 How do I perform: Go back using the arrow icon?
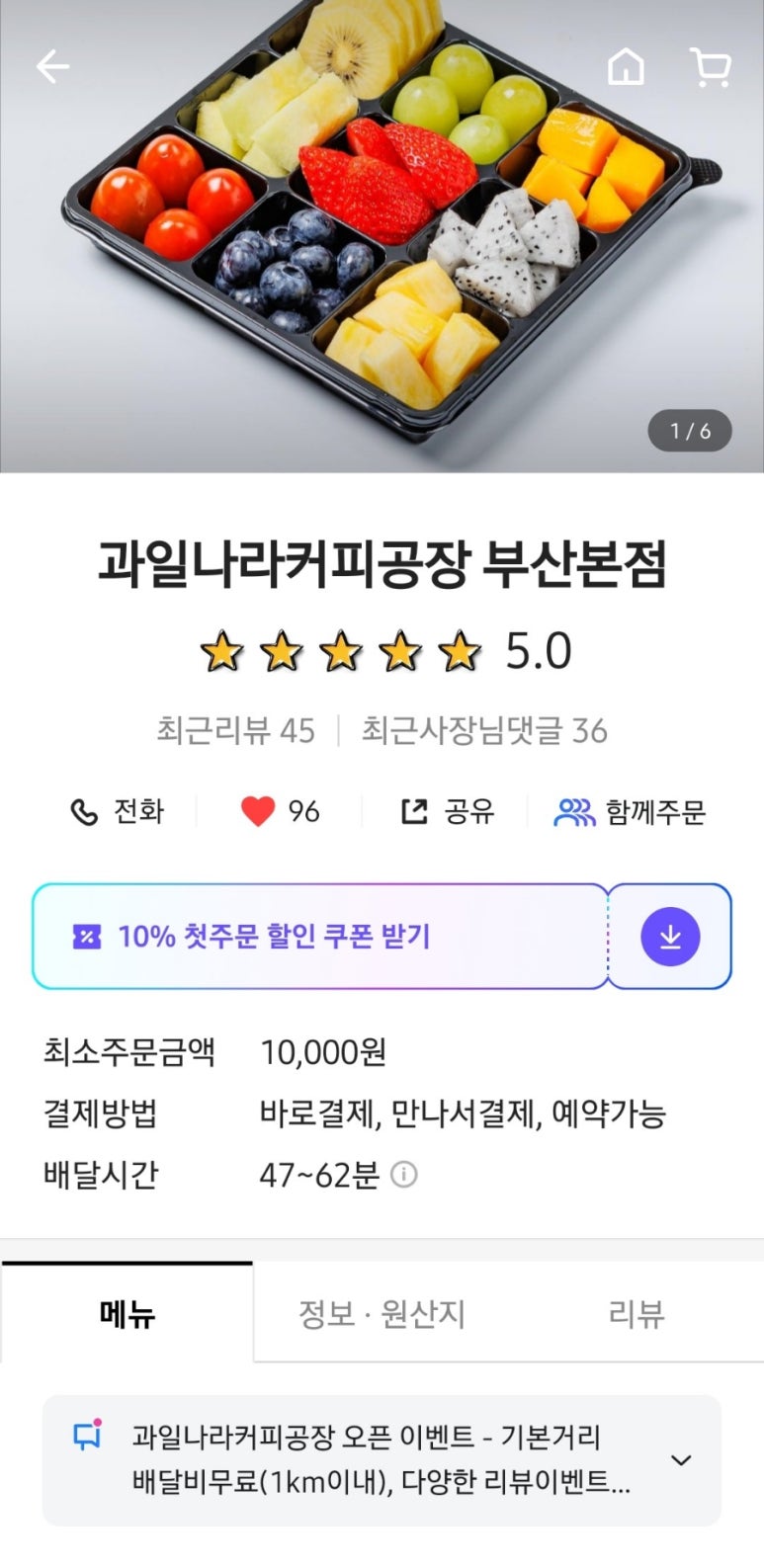[52, 67]
